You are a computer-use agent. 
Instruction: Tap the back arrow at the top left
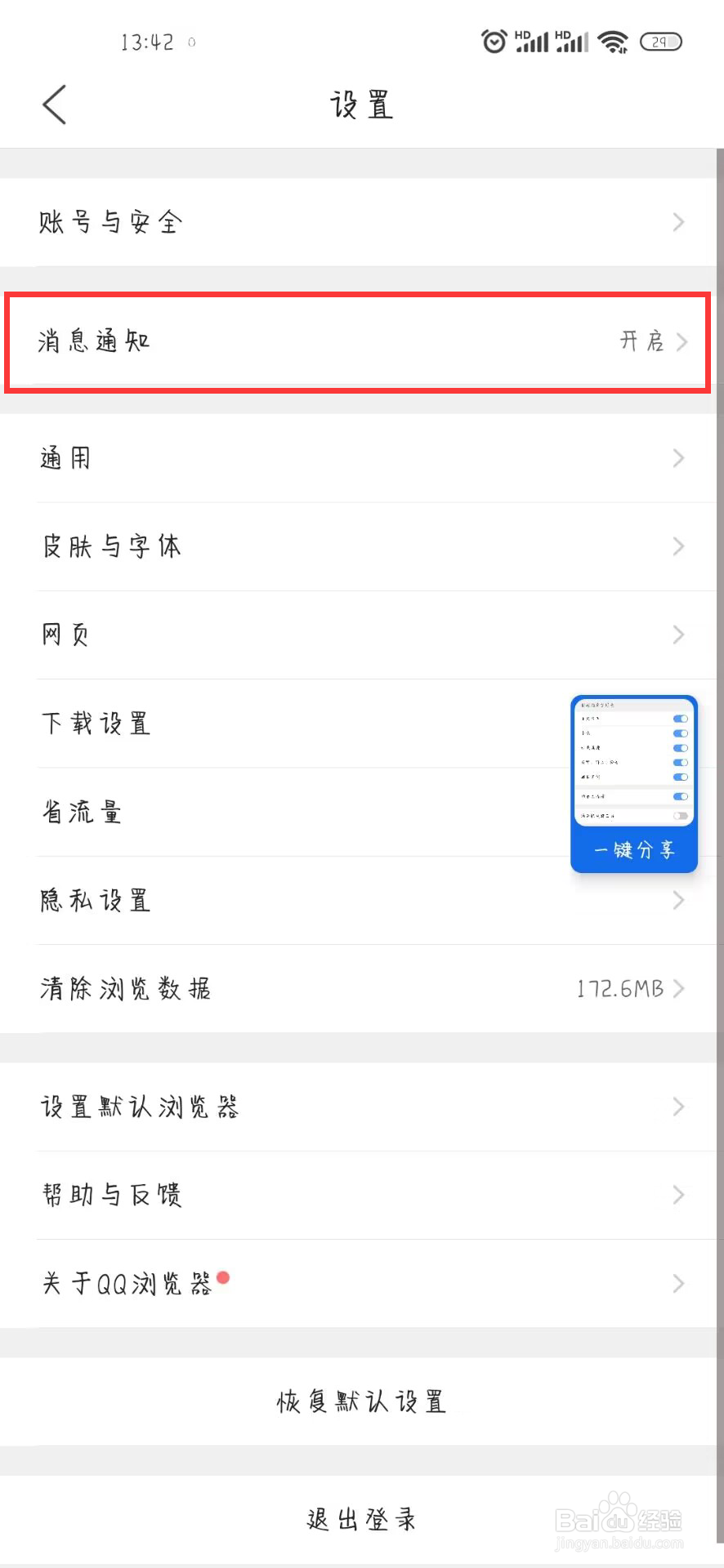coord(52,105)
